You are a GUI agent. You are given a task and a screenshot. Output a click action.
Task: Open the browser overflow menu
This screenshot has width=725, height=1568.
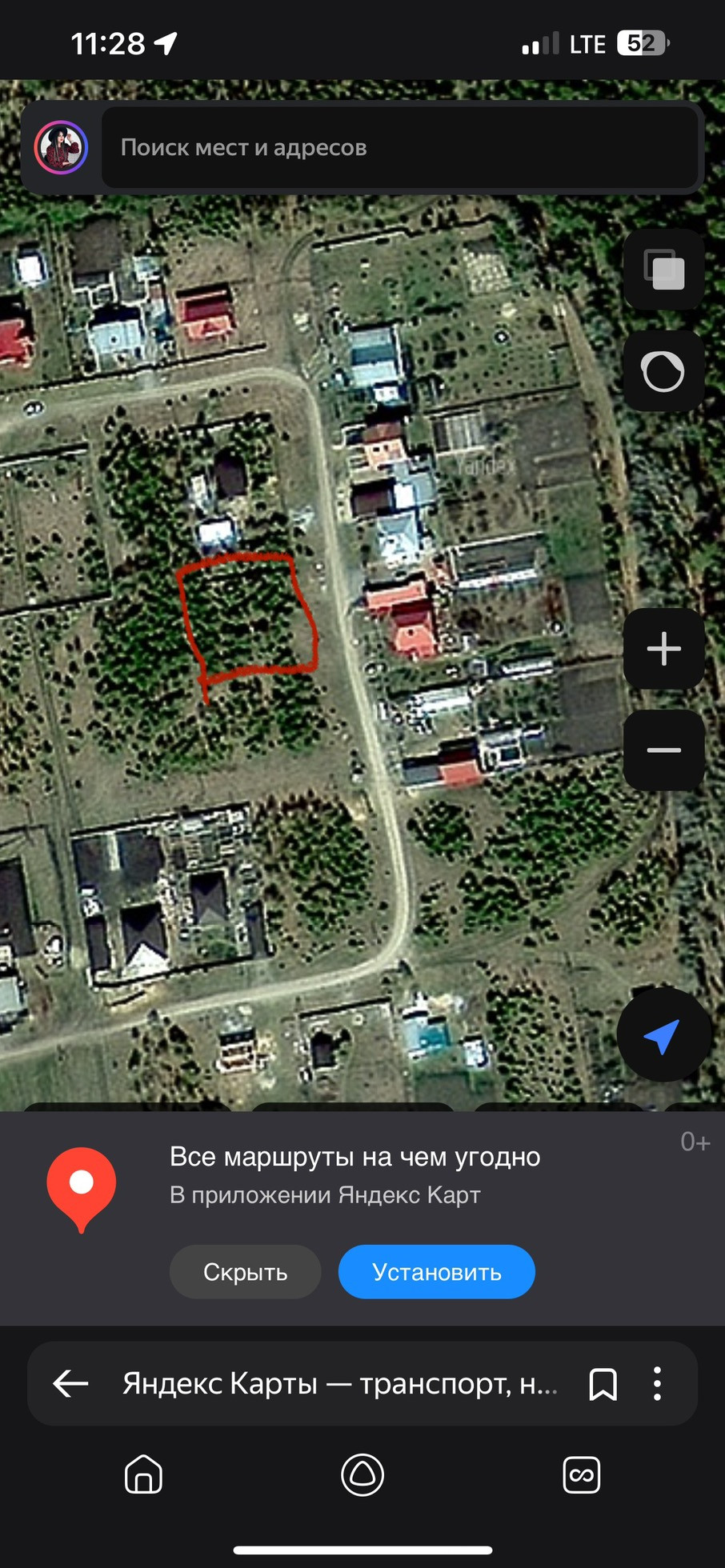(x=657, y=1383)
